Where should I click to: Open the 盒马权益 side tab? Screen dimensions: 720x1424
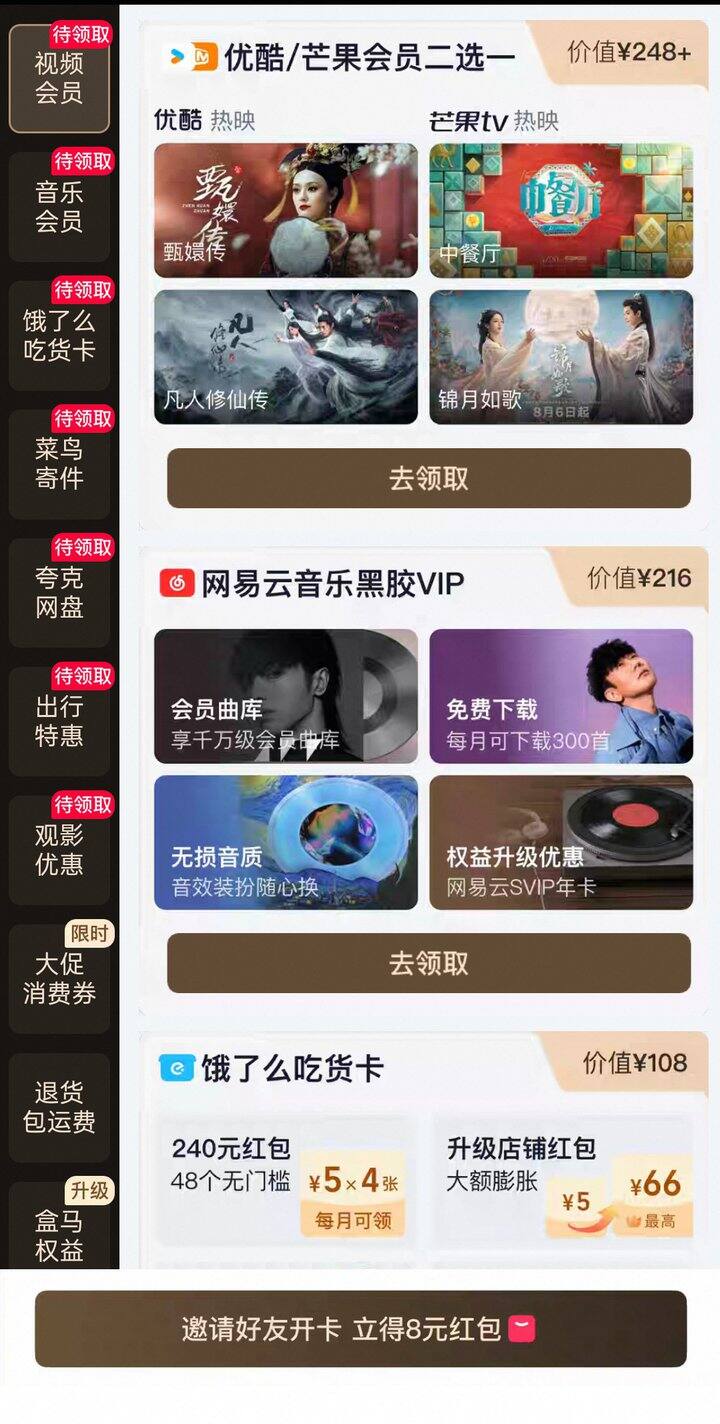[x=59, y=1228]
